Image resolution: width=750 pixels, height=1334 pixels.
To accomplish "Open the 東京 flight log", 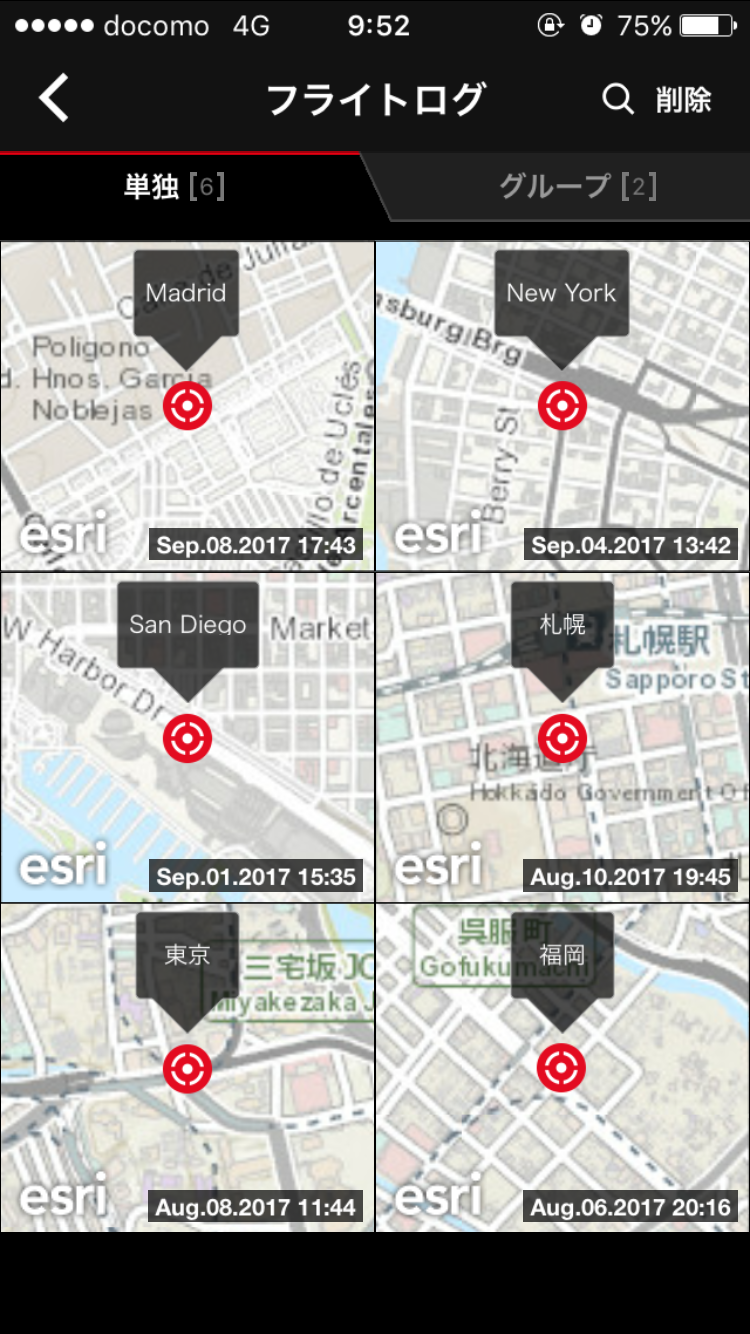I will [187, 1068].
